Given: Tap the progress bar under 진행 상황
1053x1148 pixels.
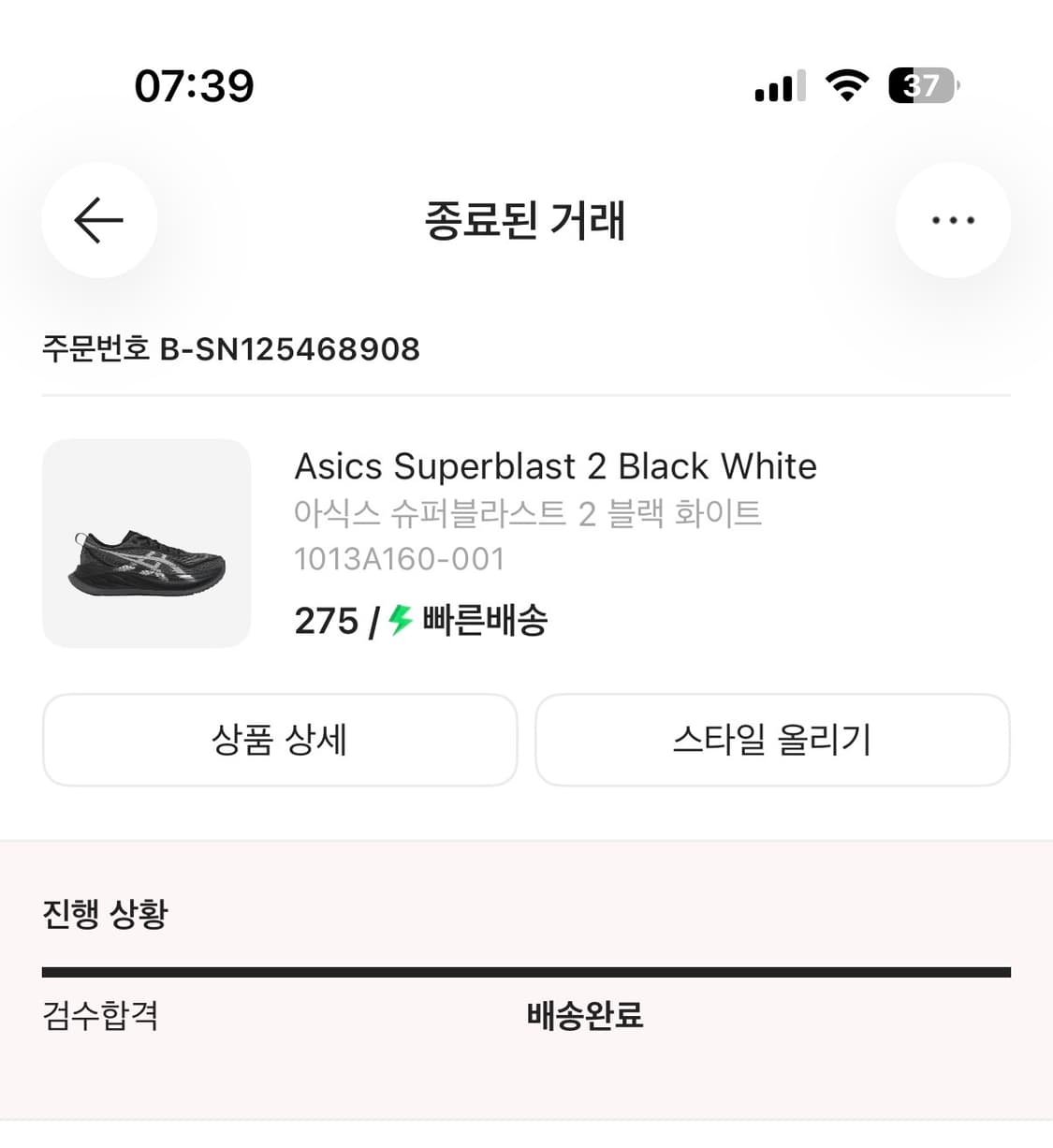Looking at the screenshot, I should pos(526,970).
